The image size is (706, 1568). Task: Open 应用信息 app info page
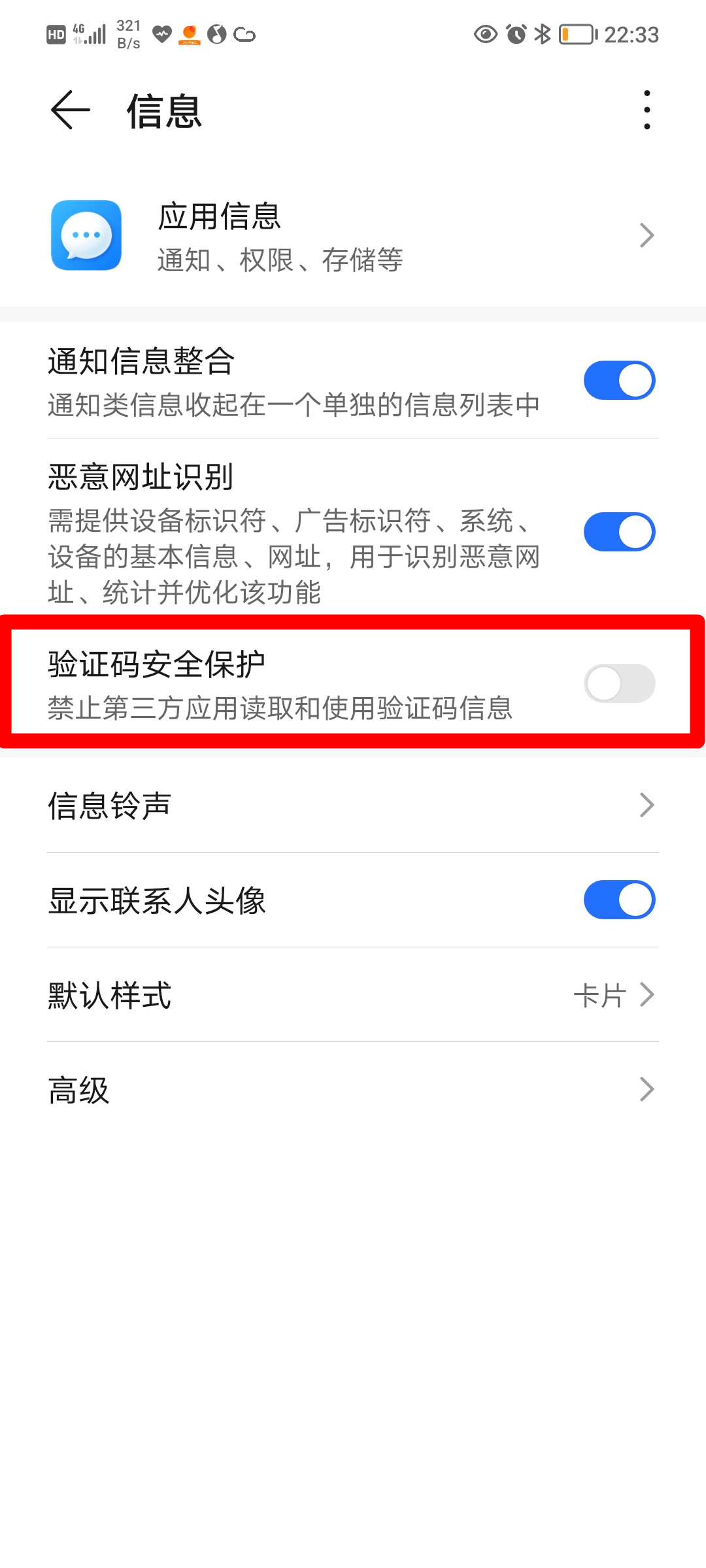(x=353, y=236)
